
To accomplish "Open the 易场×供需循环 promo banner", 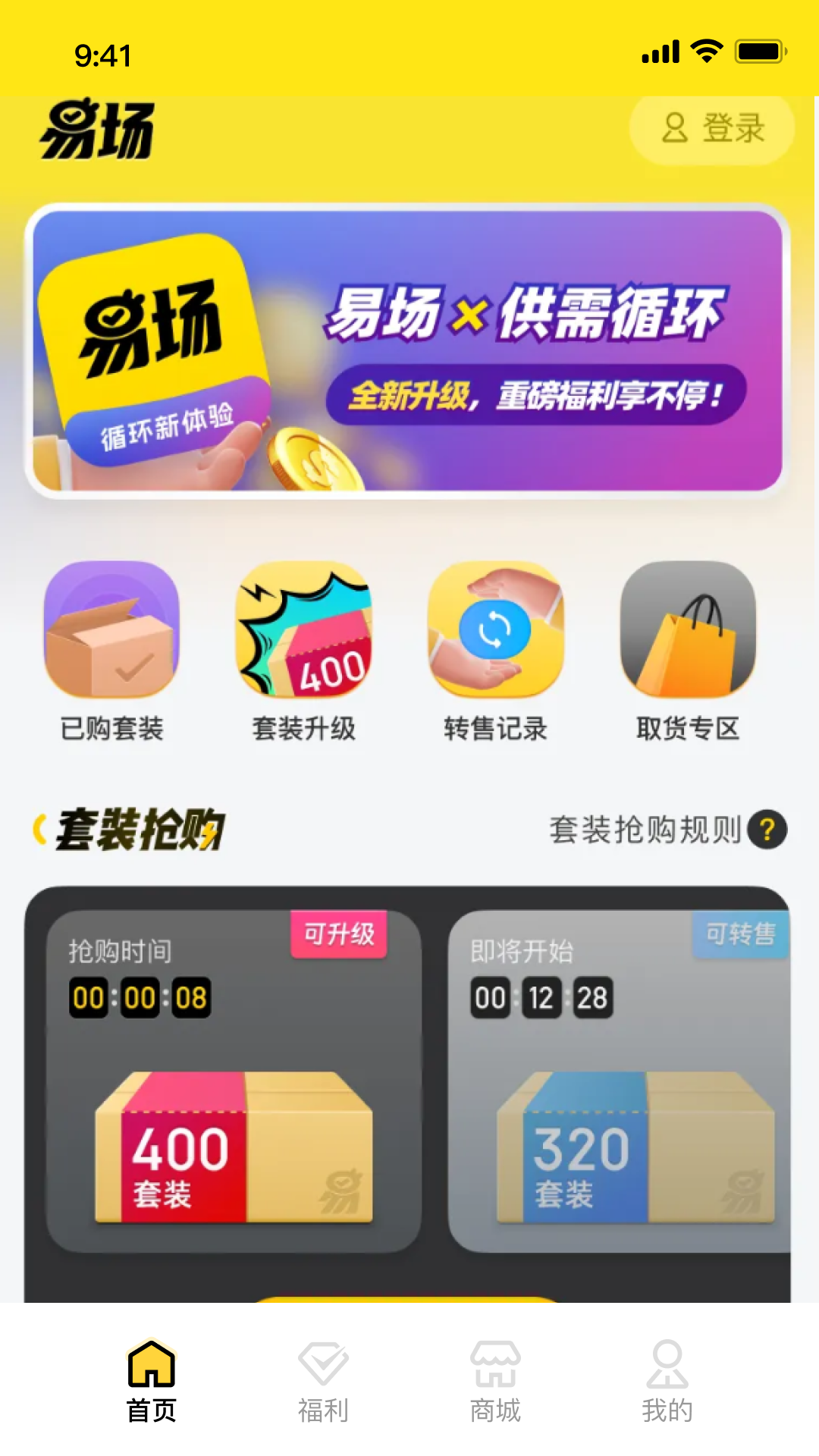I will [x=408, y=350].
